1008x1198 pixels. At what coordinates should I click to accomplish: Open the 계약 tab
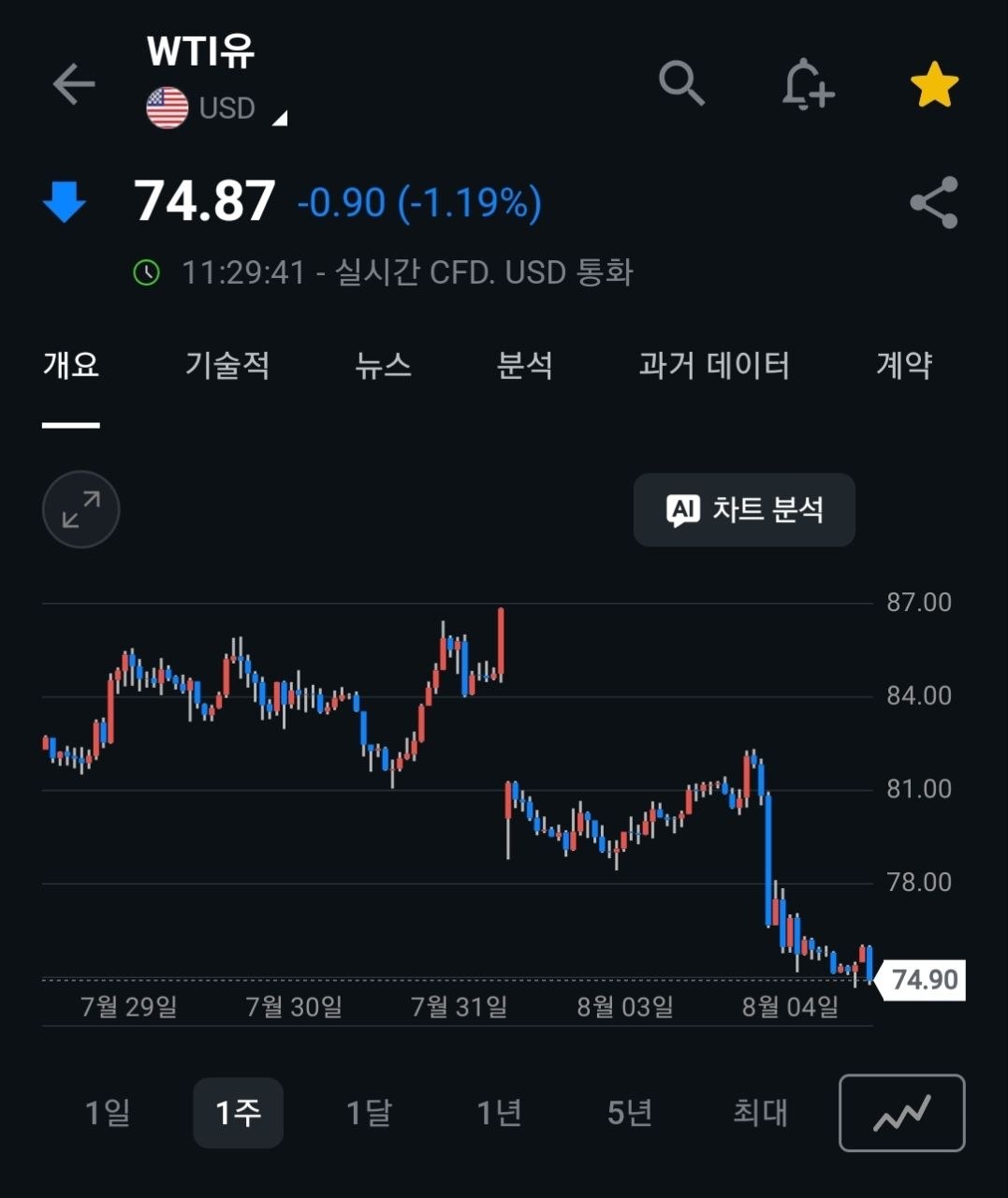tap(904, 365)
